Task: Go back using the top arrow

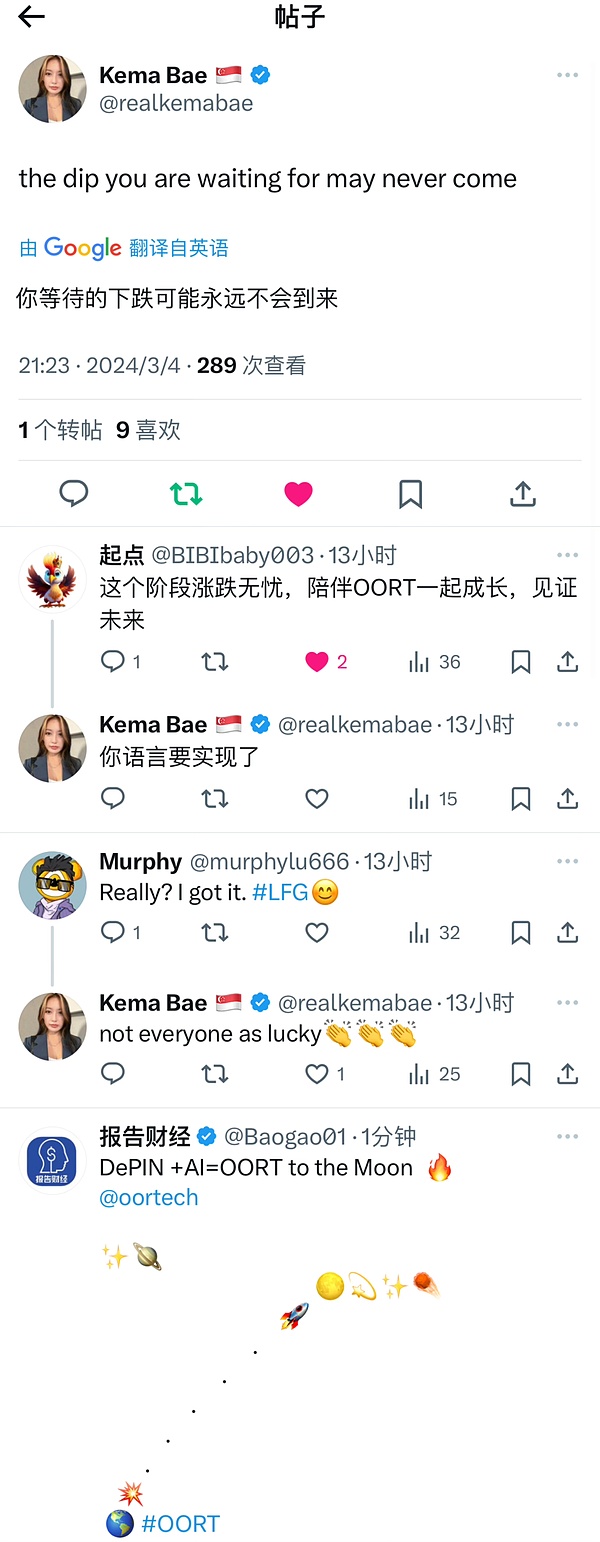Action: pos(32,17)
